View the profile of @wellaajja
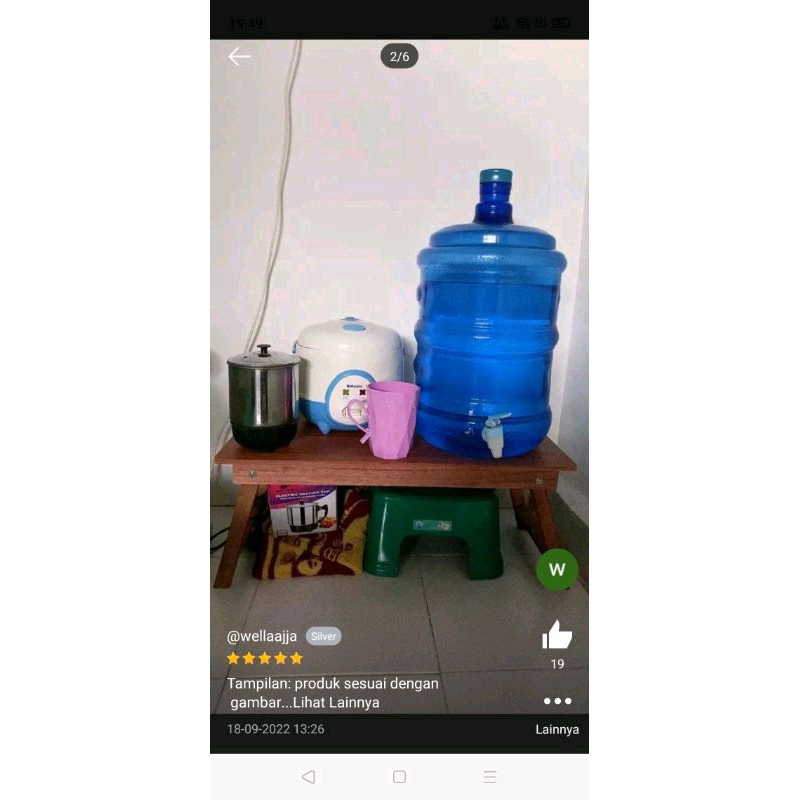 coord(262,636)
